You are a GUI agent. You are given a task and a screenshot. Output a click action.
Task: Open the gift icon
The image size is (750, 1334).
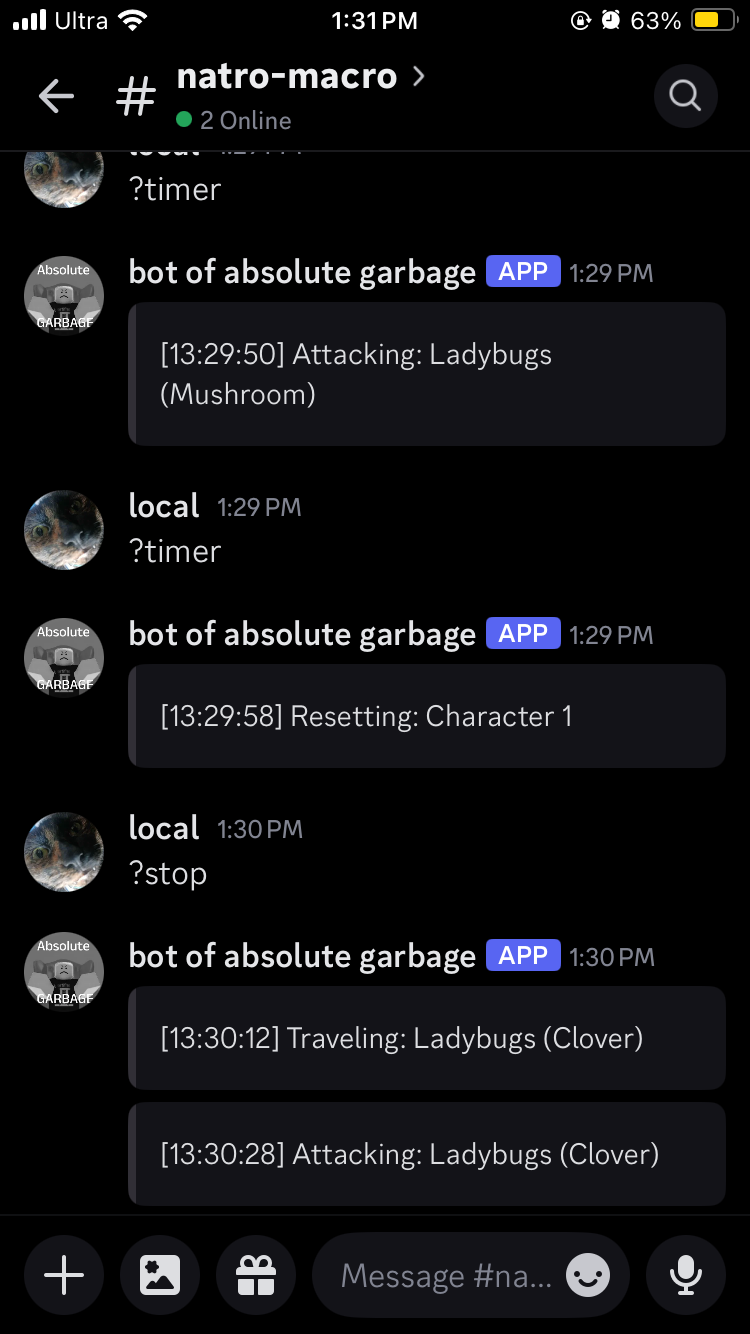(256, 1275)
